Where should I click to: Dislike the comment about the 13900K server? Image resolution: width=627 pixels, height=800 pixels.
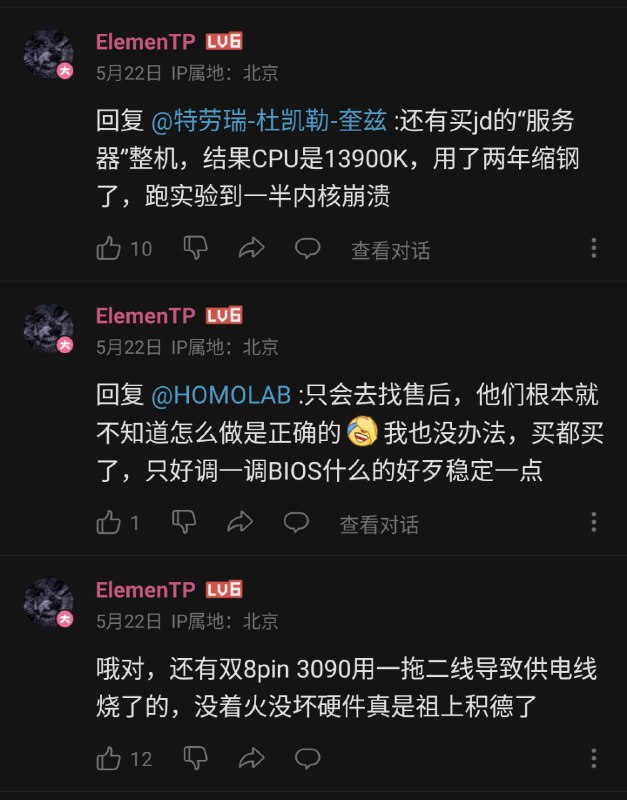196,247
